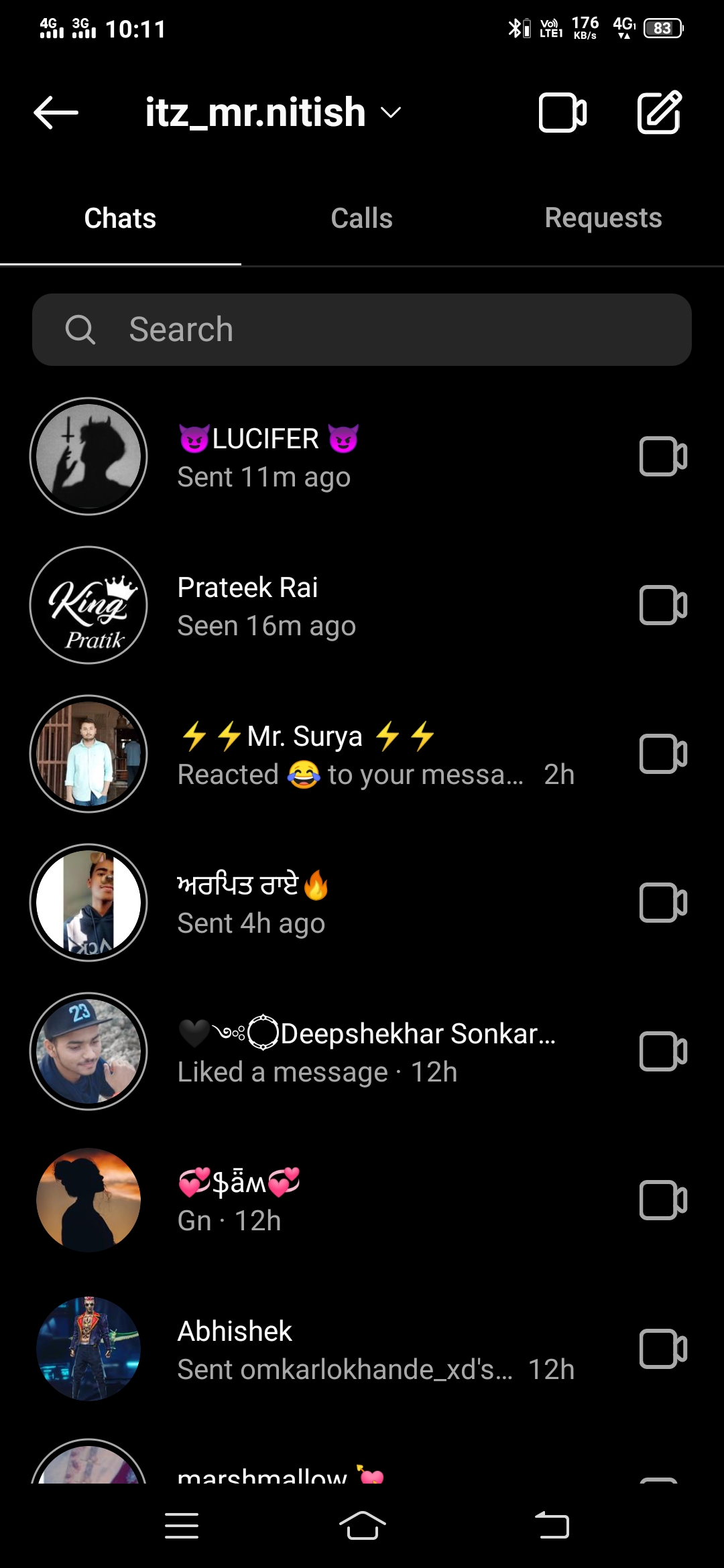
Task: Switch to the Calls tab
Action: click(x=361, y=218)
